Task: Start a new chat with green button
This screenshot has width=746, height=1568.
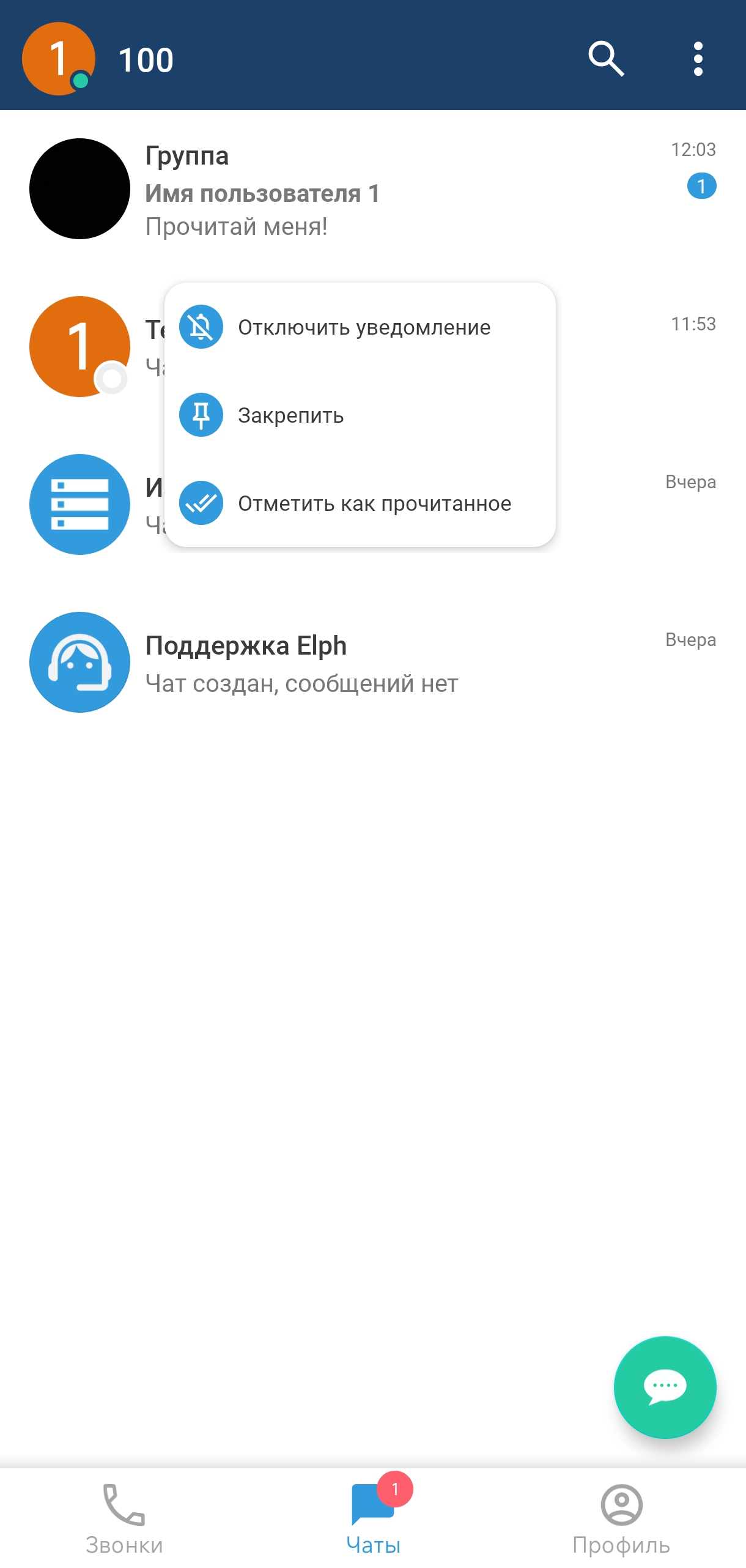Action: [x=665, y=1387]
